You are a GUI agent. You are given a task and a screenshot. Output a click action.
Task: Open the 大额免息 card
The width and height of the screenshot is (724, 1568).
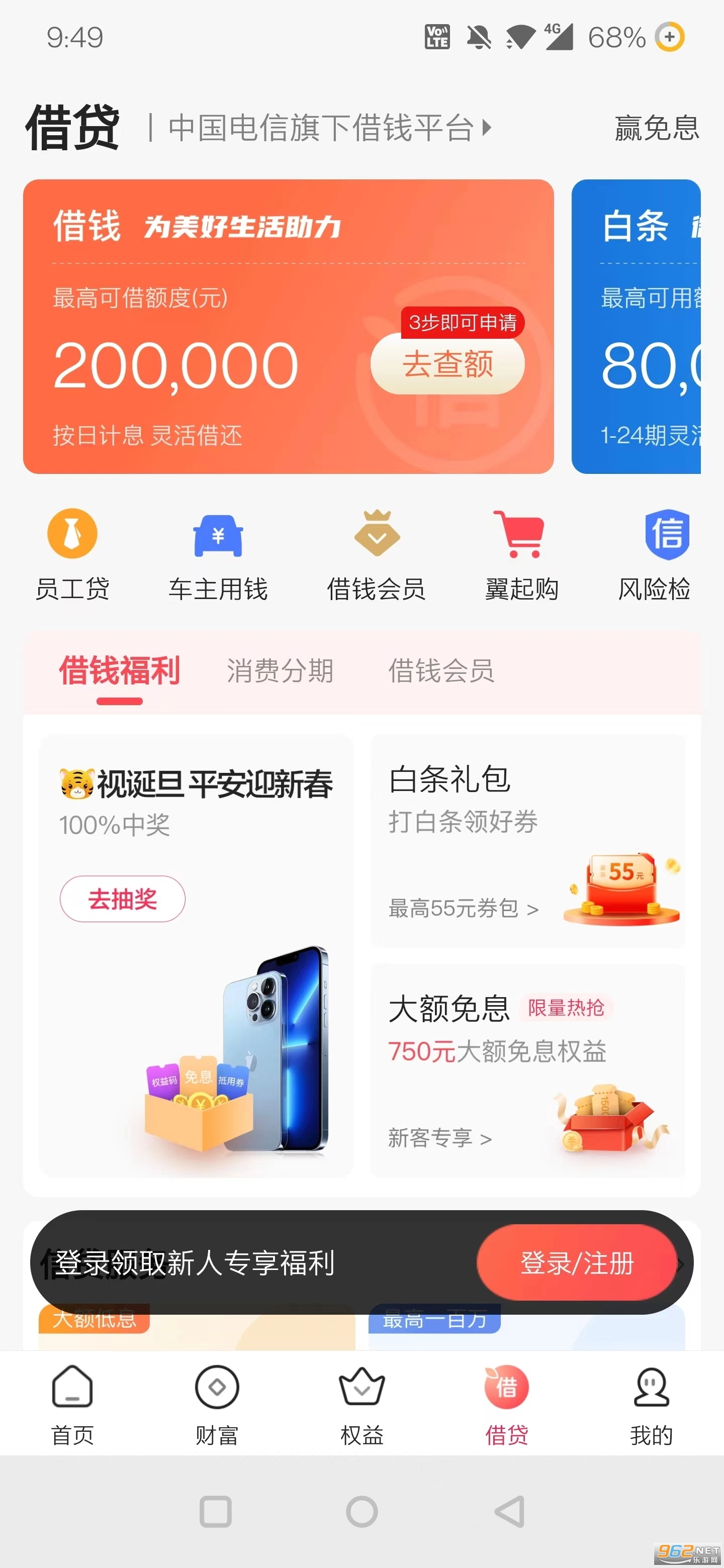point(528,1069)
